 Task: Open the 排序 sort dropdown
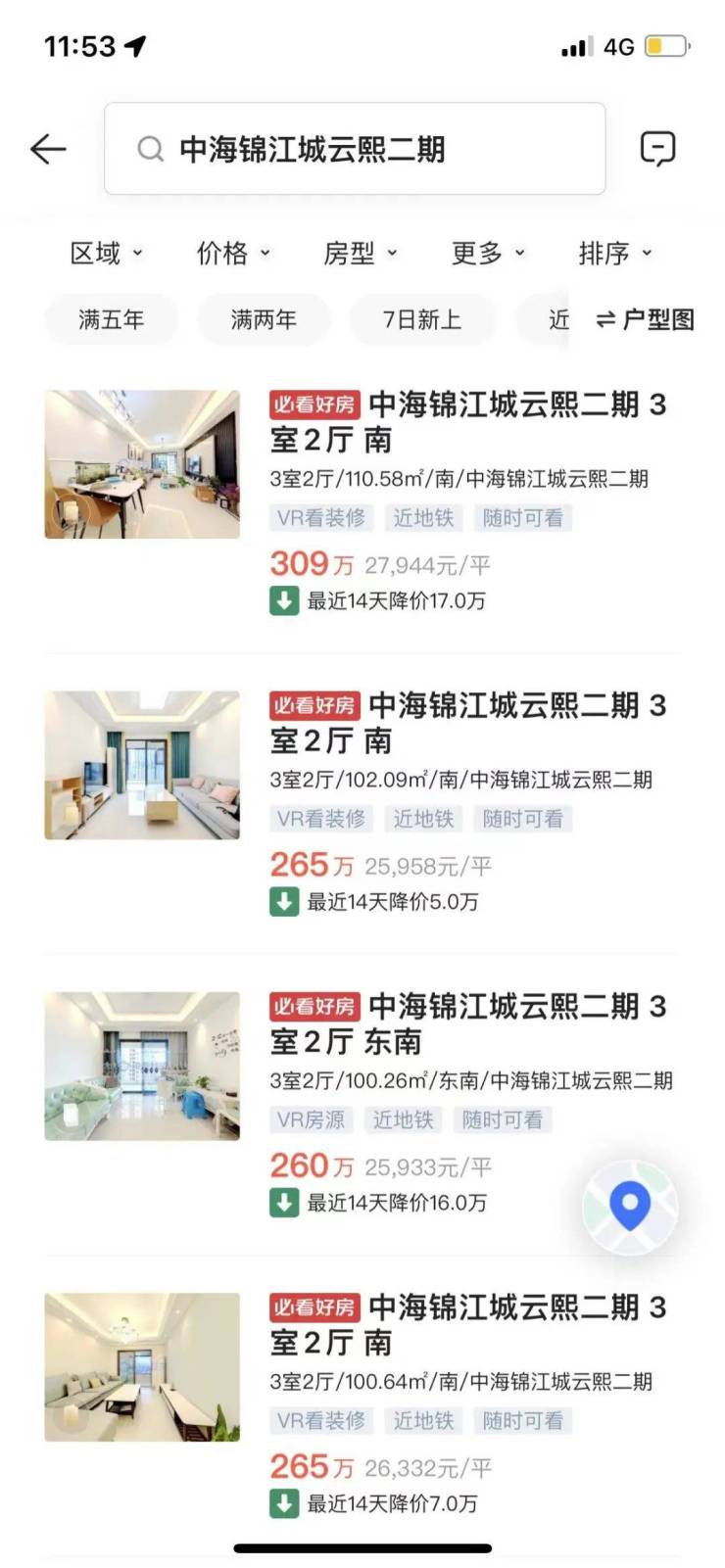click(x=614, y=254)
